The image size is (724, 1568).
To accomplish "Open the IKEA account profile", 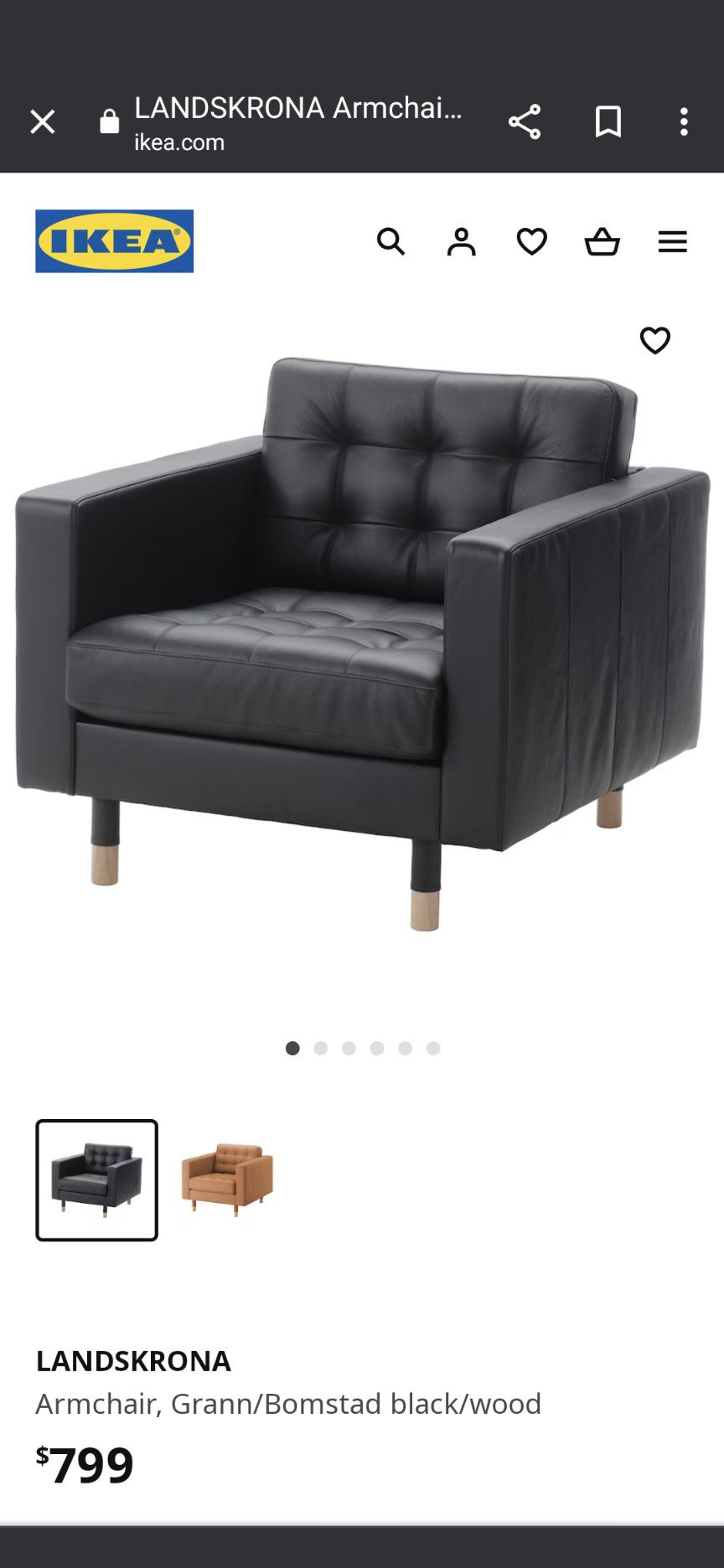I will (461, 242).
